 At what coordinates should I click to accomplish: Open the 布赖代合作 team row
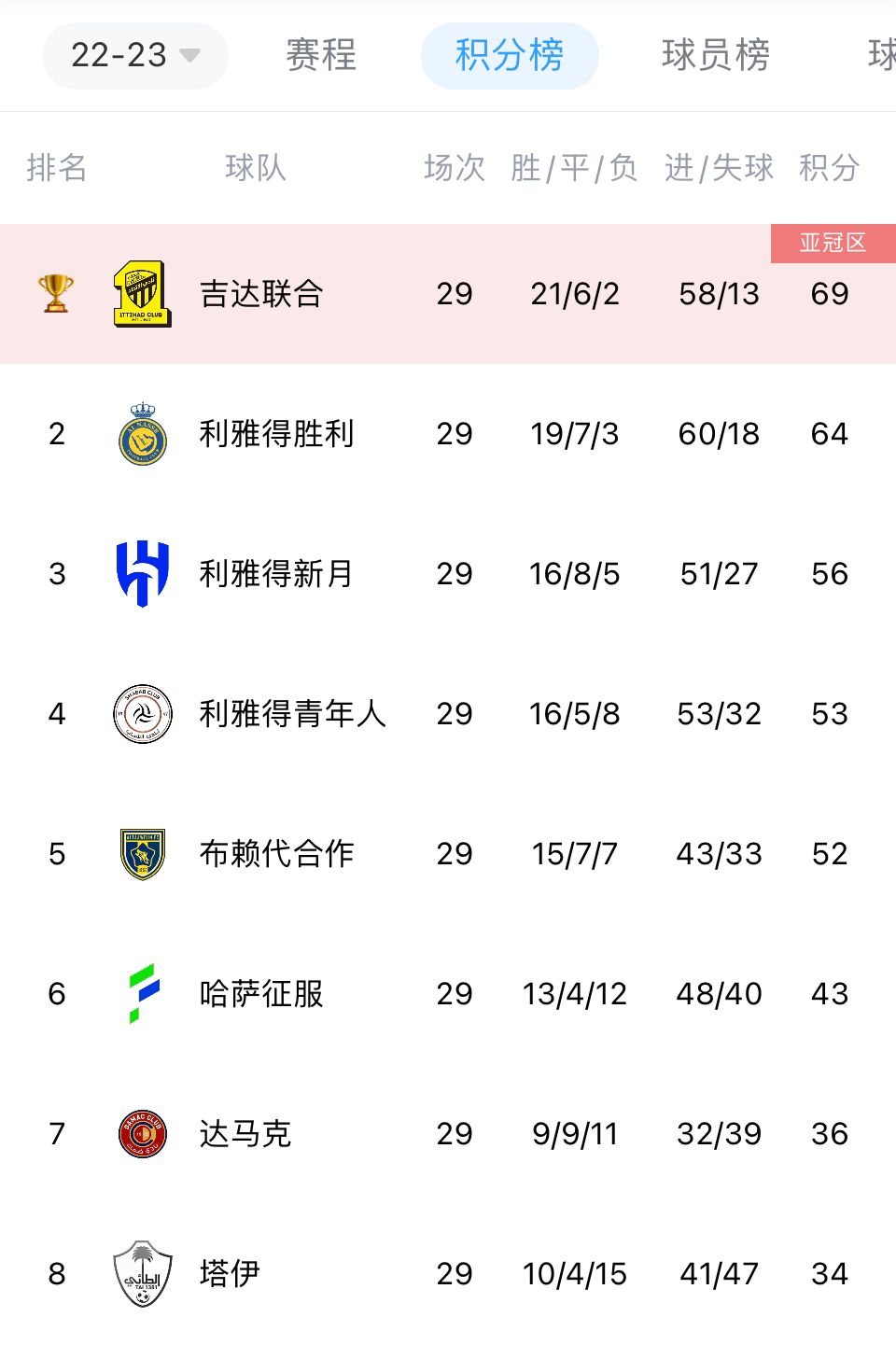coord(276,854)
